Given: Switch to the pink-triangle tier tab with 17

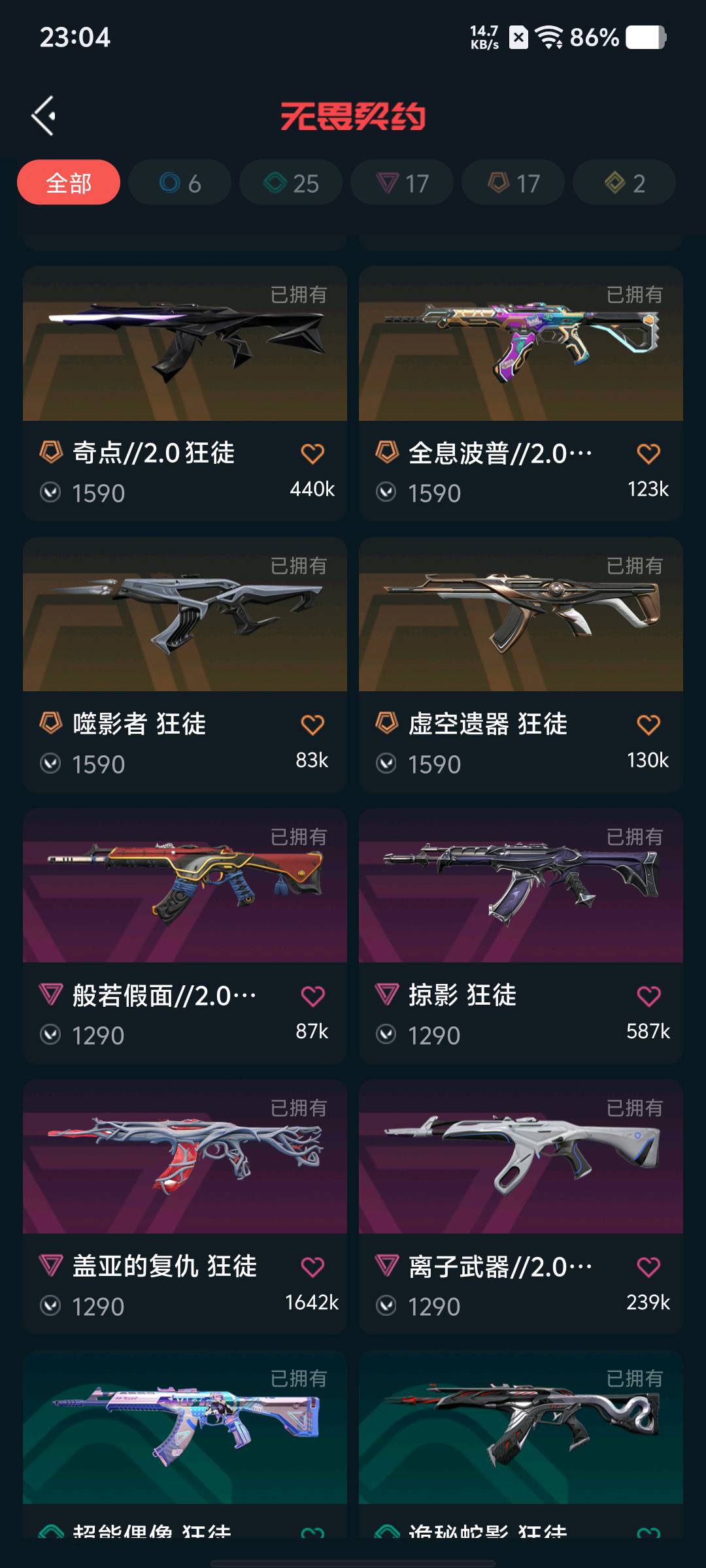Looking at the screenshot, I should coord(402,183).
